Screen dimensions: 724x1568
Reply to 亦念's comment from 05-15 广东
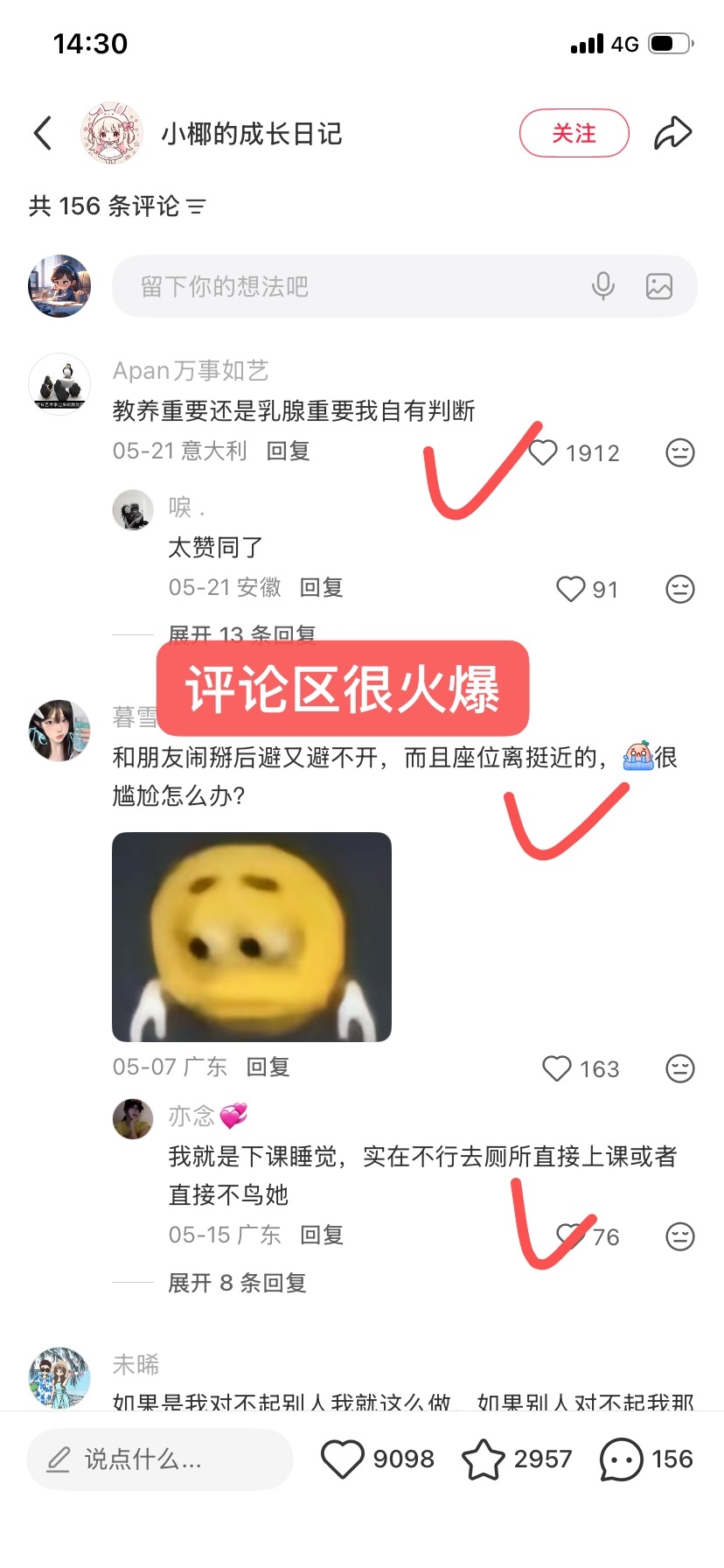coord(322,1235)
